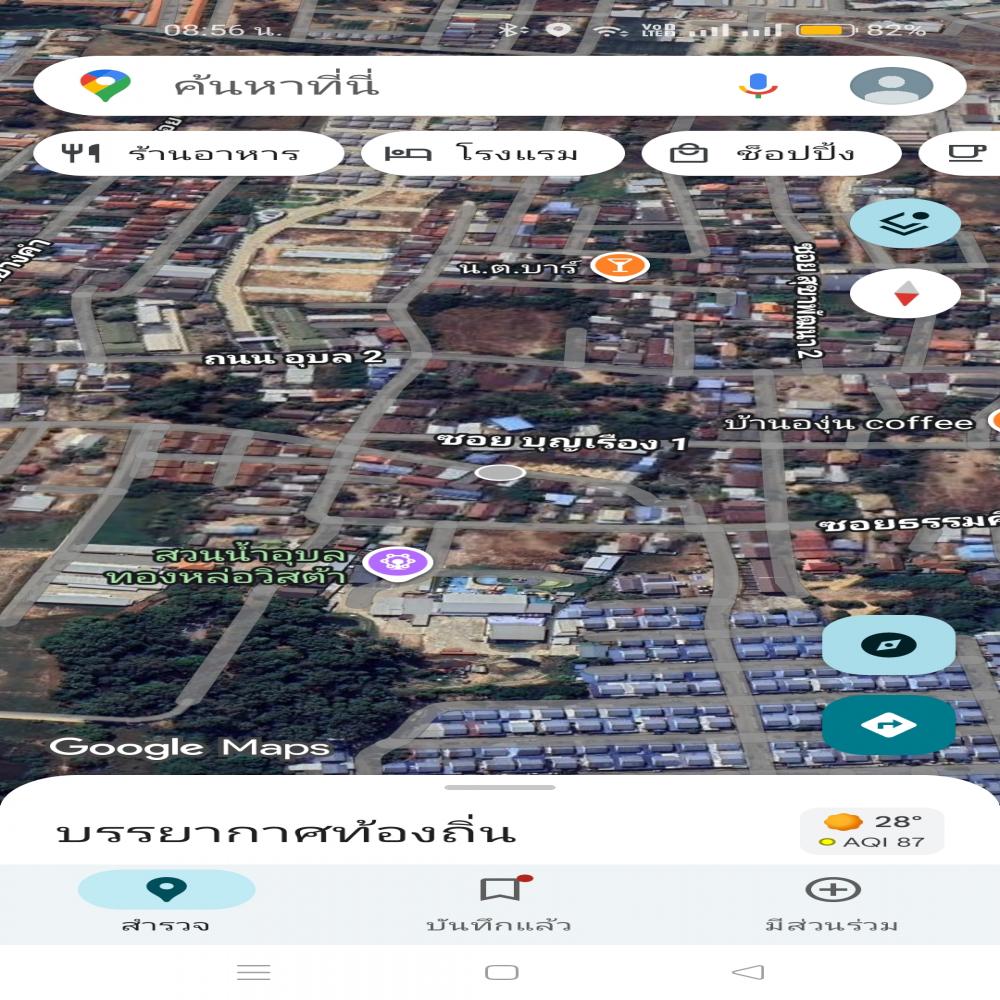1000x1000 pixels.
Task: Go back with system back button
Action: (x=747, y=972)
